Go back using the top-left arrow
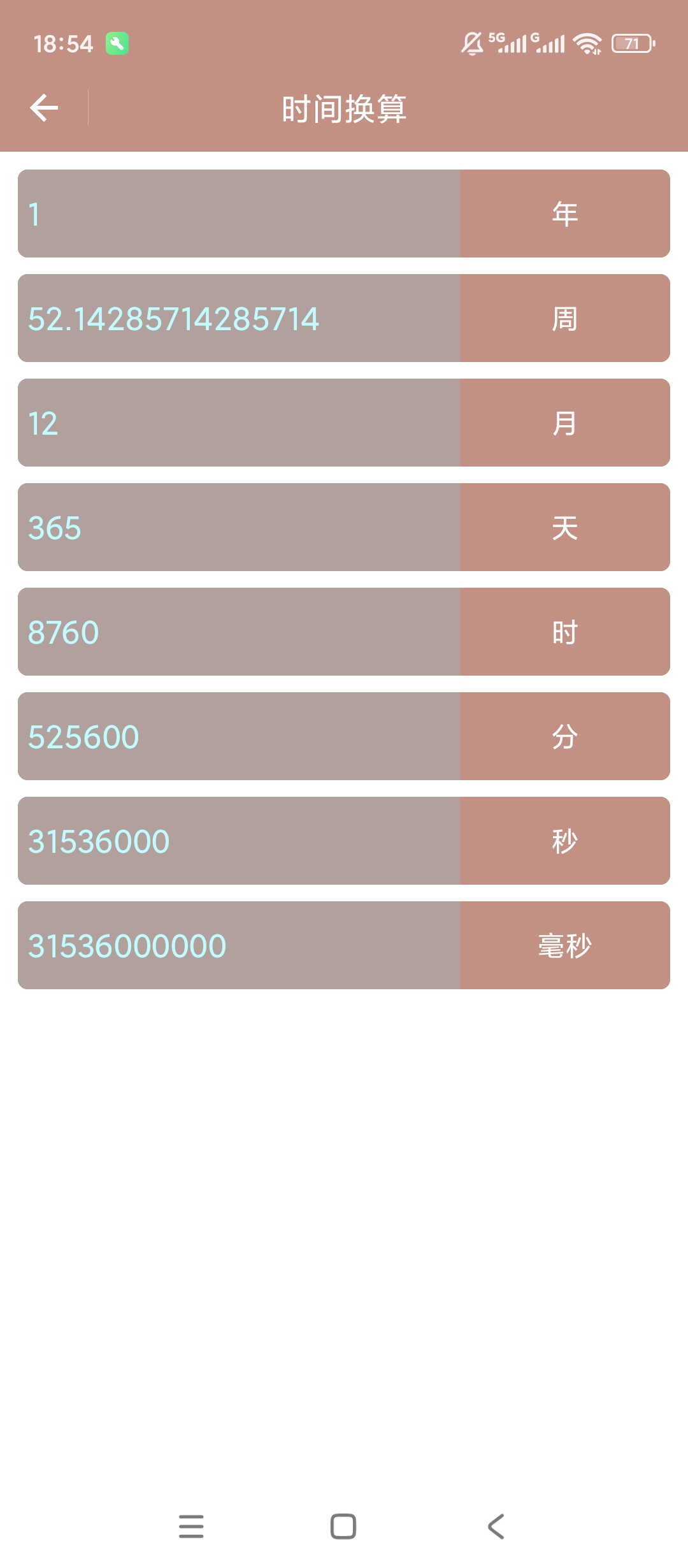The height and width of the screenshot is (1568, 688). (44, 108)
